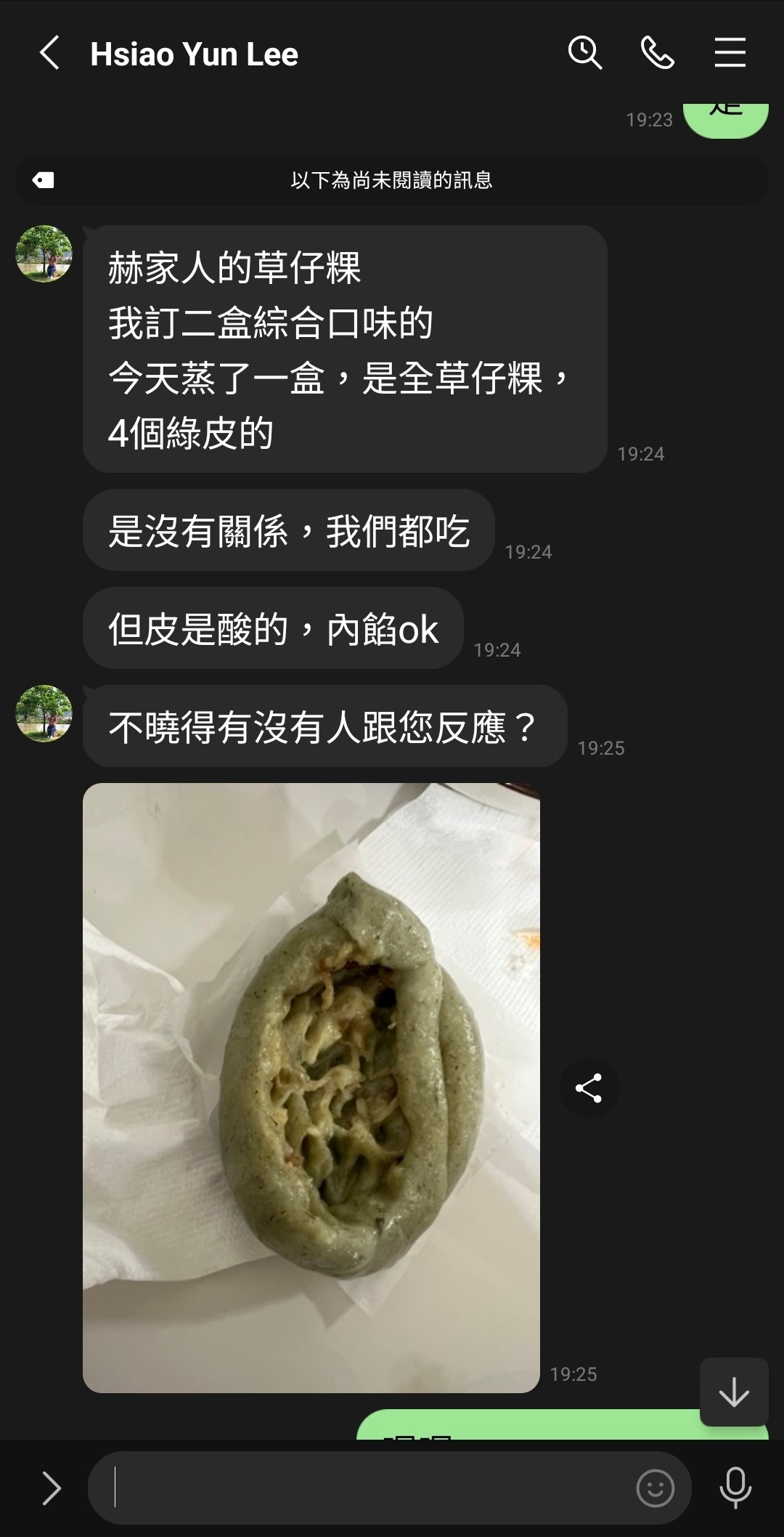
Task: Expand the attachment options arrow
Action: coord(51,1488)
